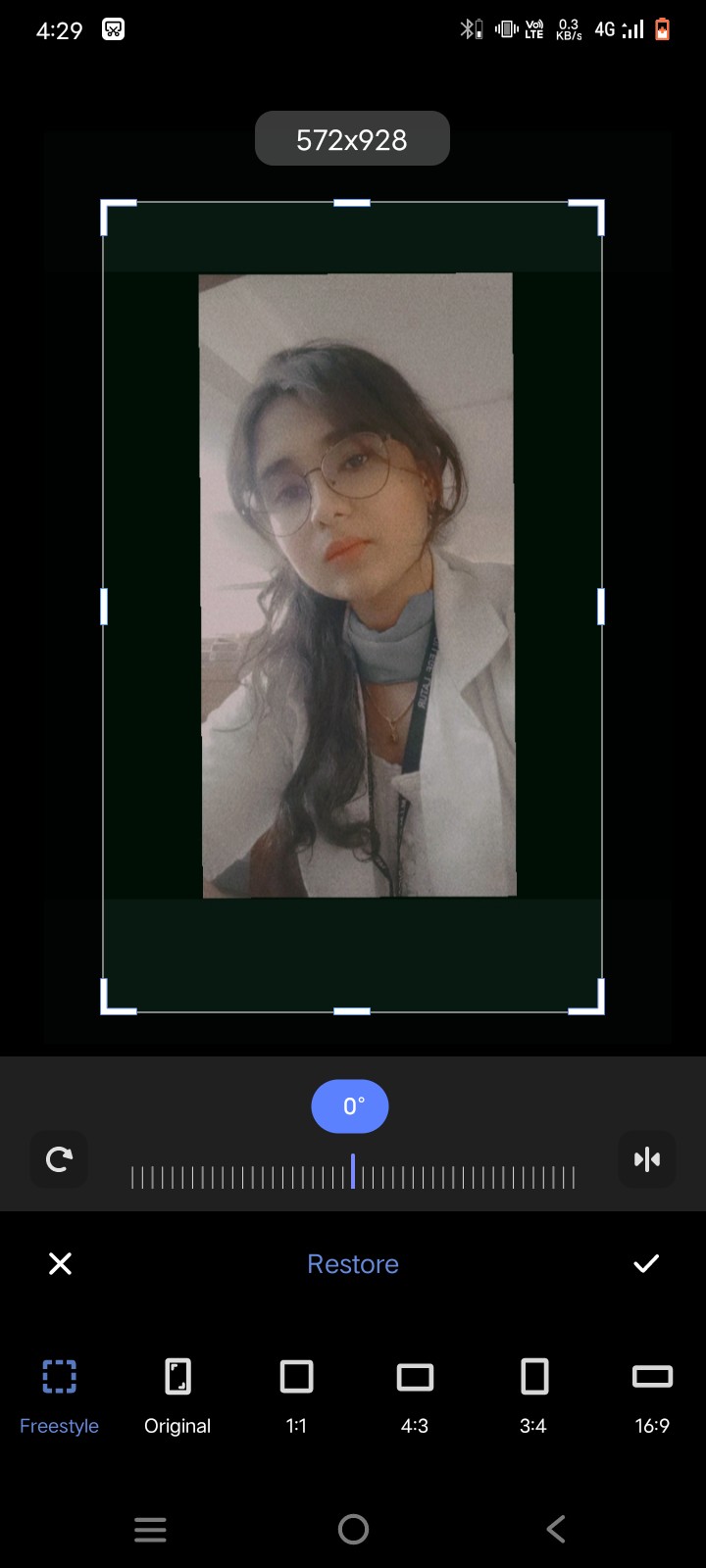Go back using the system back arrow
This screenshot has height=1568, width=706.
(x=556, y=1529)
